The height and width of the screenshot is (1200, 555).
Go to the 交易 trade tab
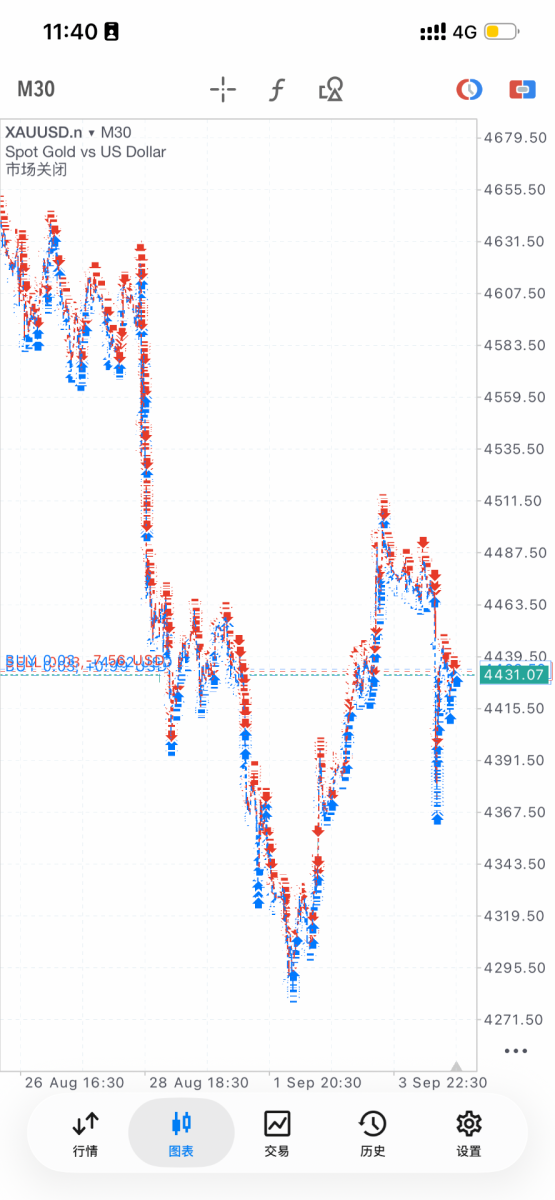[277, 1134]
